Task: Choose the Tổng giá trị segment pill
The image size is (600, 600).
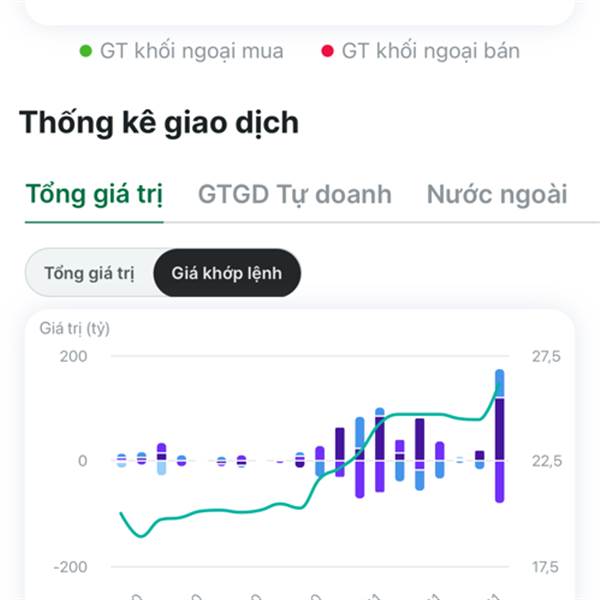Action: pos(90,273)
